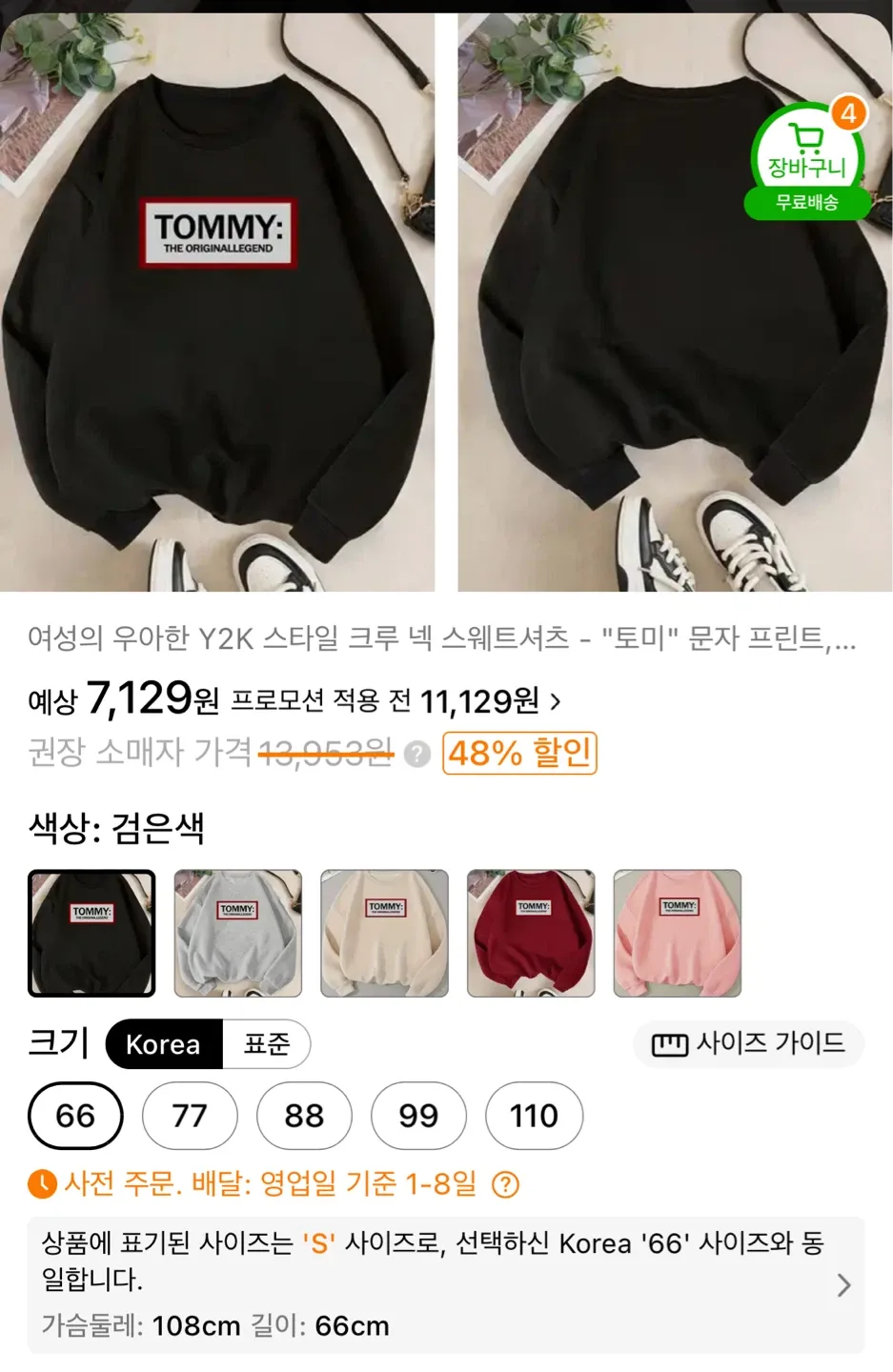This screenshot has width=893, height=1372.
Task: Choose size 110
Action: (534, 1116)
